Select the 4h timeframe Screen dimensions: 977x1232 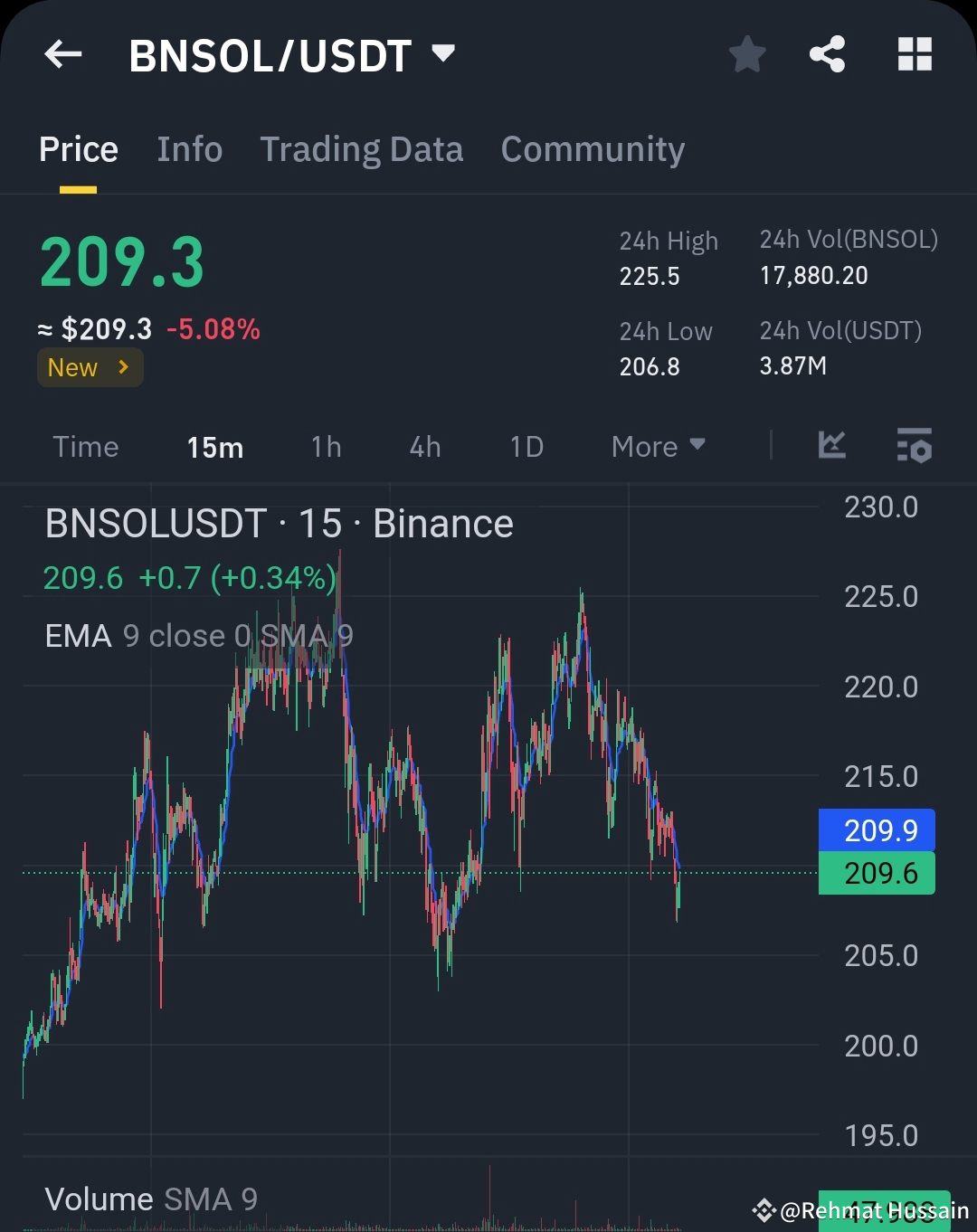424,446
